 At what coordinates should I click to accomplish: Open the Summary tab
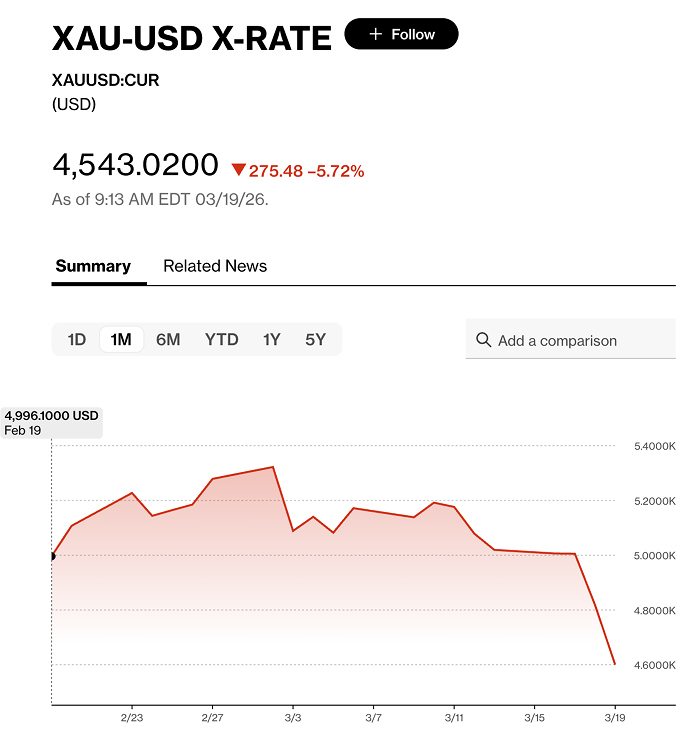pos(93,266)
